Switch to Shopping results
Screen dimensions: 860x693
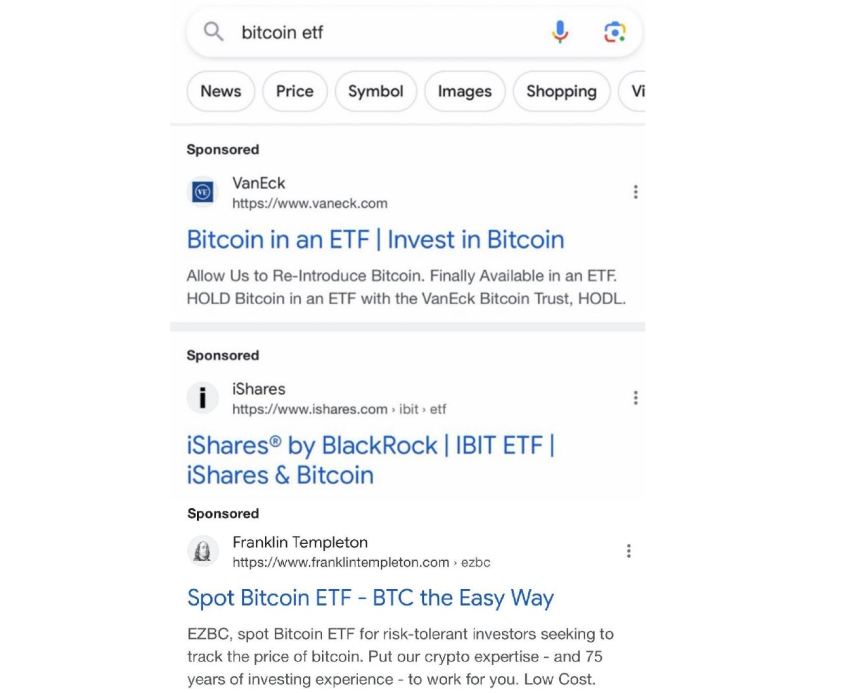point(562,91)
